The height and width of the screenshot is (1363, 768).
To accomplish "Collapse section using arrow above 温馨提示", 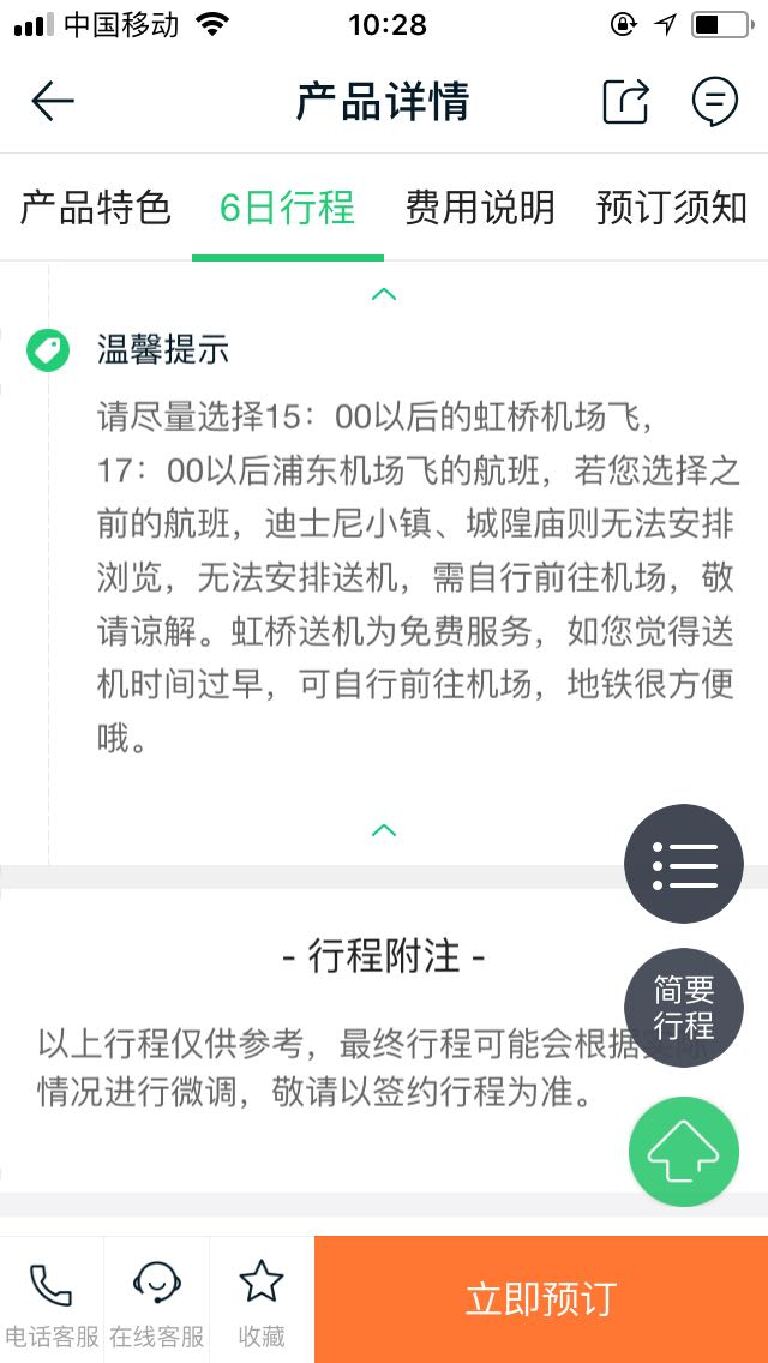I will click(x=384, y=294).
